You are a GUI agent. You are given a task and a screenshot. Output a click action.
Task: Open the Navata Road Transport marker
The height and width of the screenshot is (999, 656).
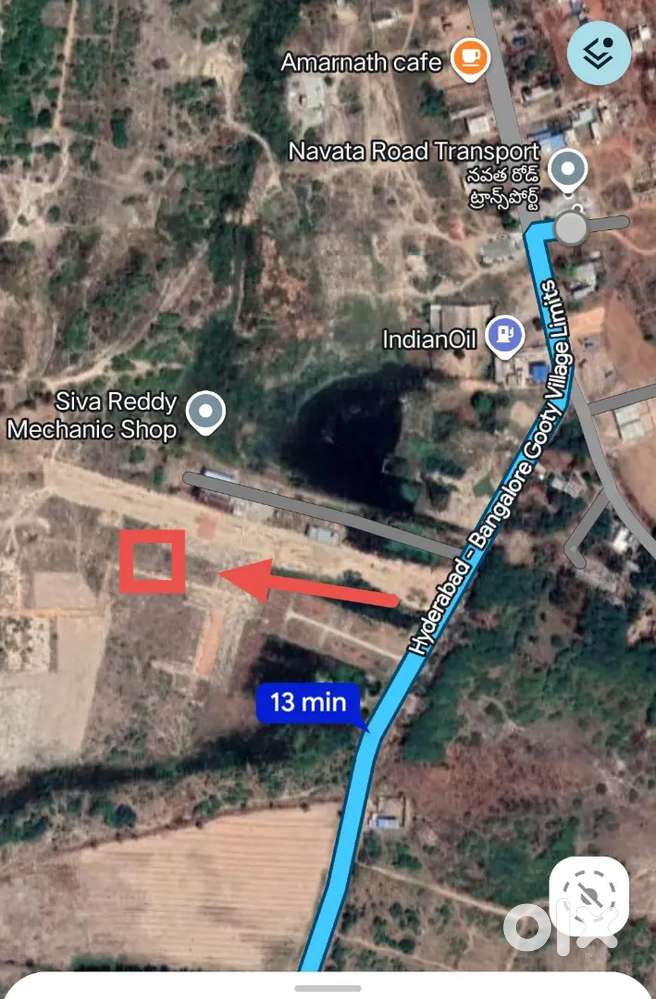point(569,171)
